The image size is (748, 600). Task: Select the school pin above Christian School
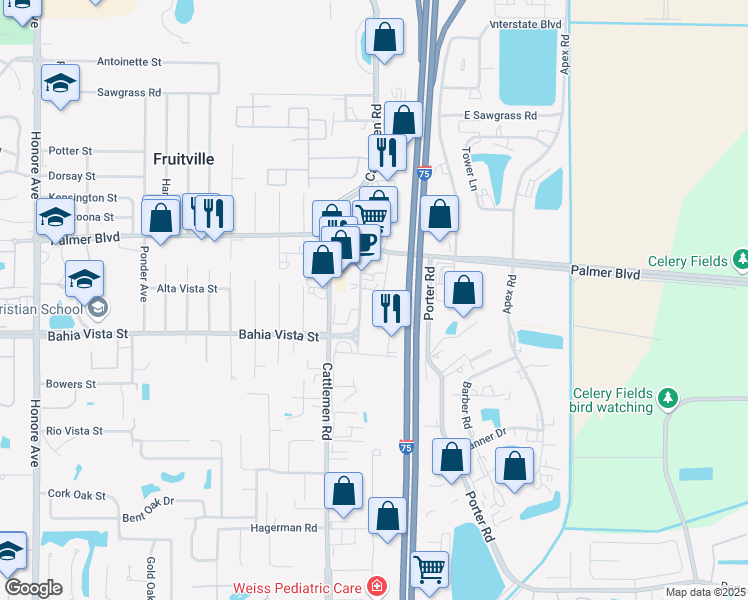coord(85,278)
